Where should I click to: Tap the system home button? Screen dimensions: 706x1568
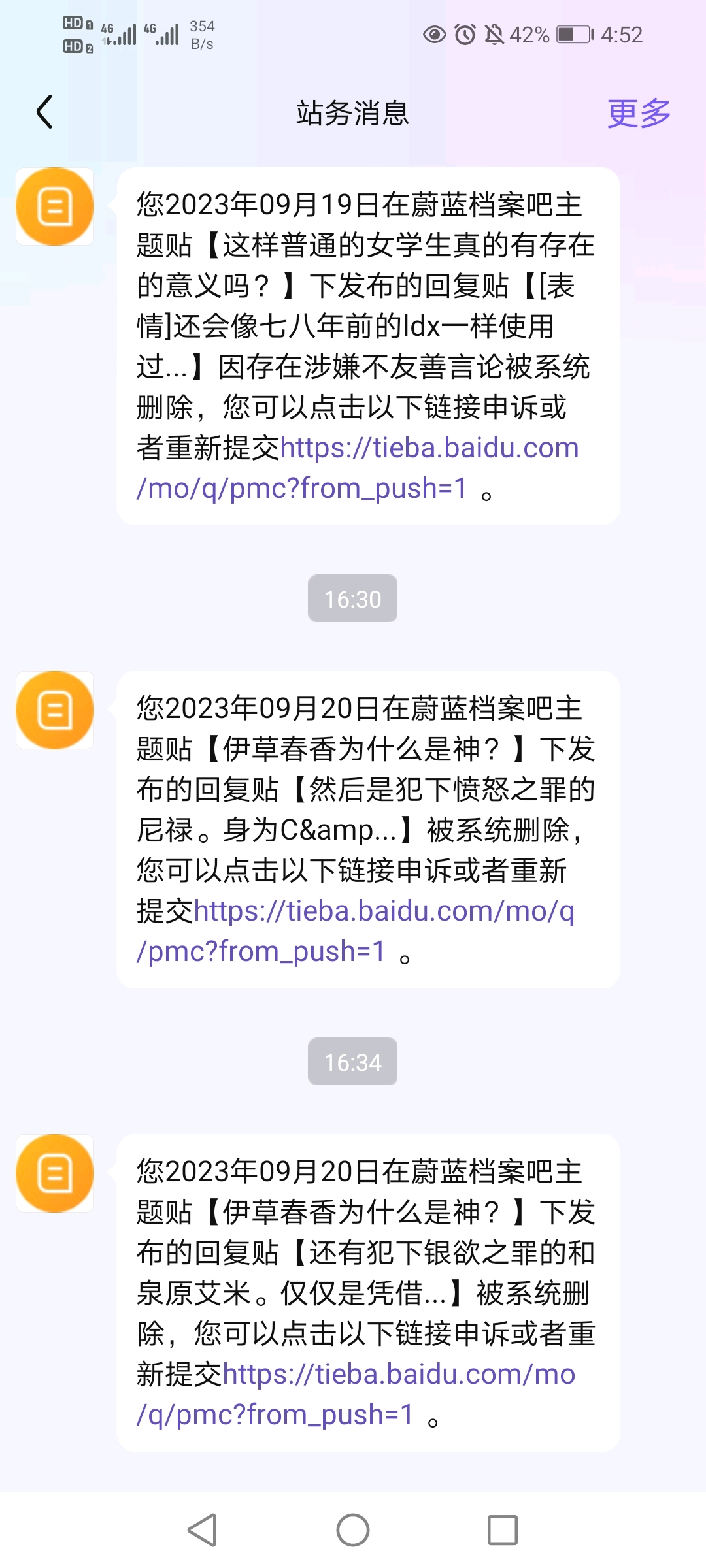(x=353, y=1530)
